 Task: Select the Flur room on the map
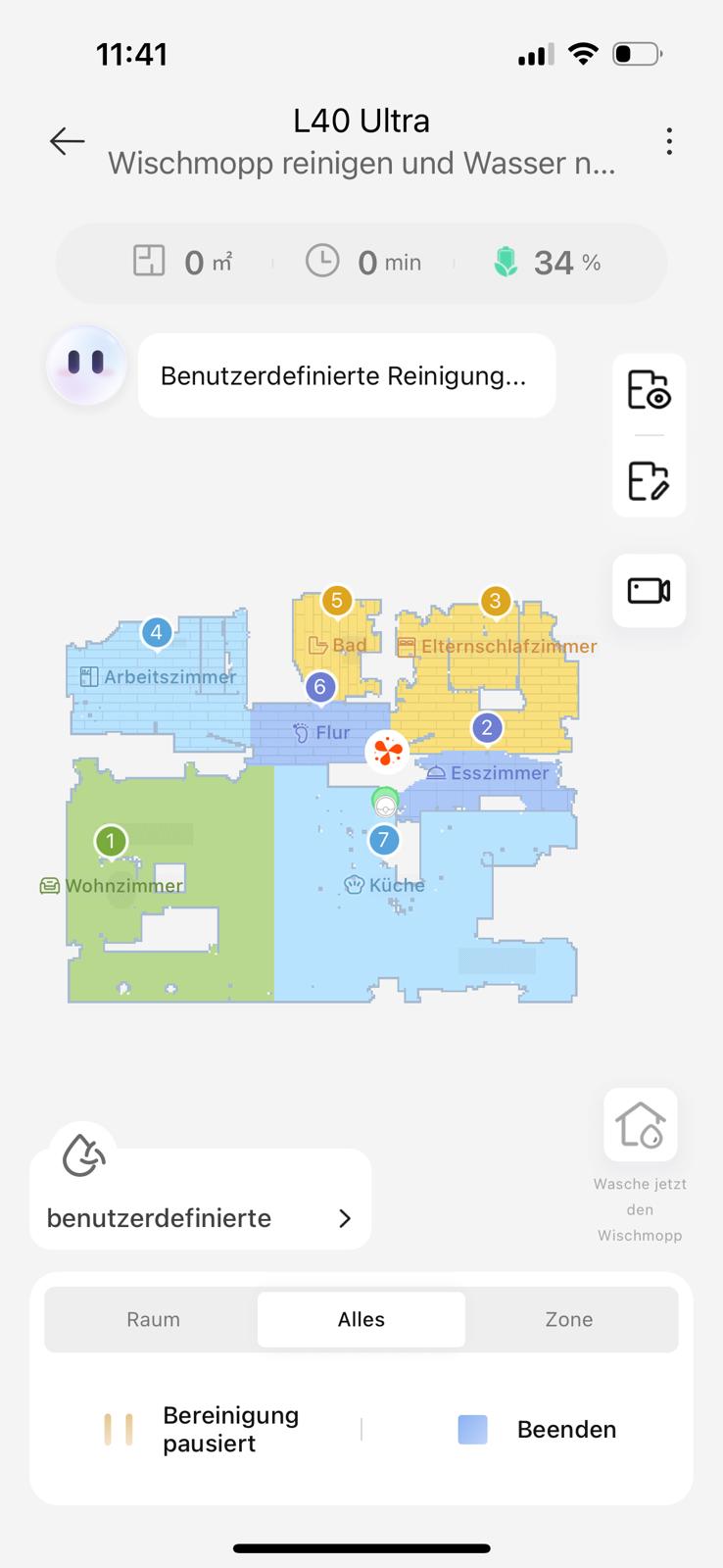pos(320,732)
